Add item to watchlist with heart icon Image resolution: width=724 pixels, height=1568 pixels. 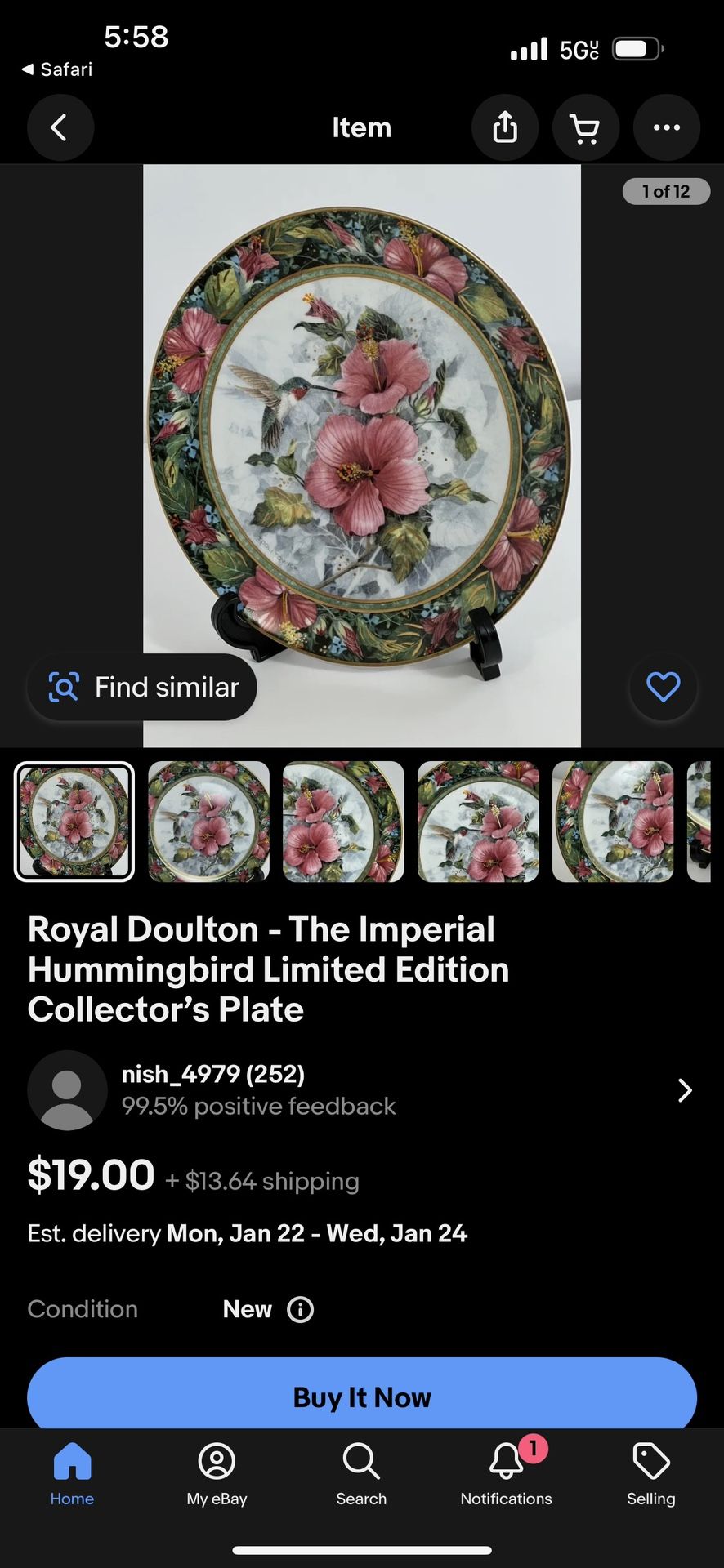pos(663,687)
